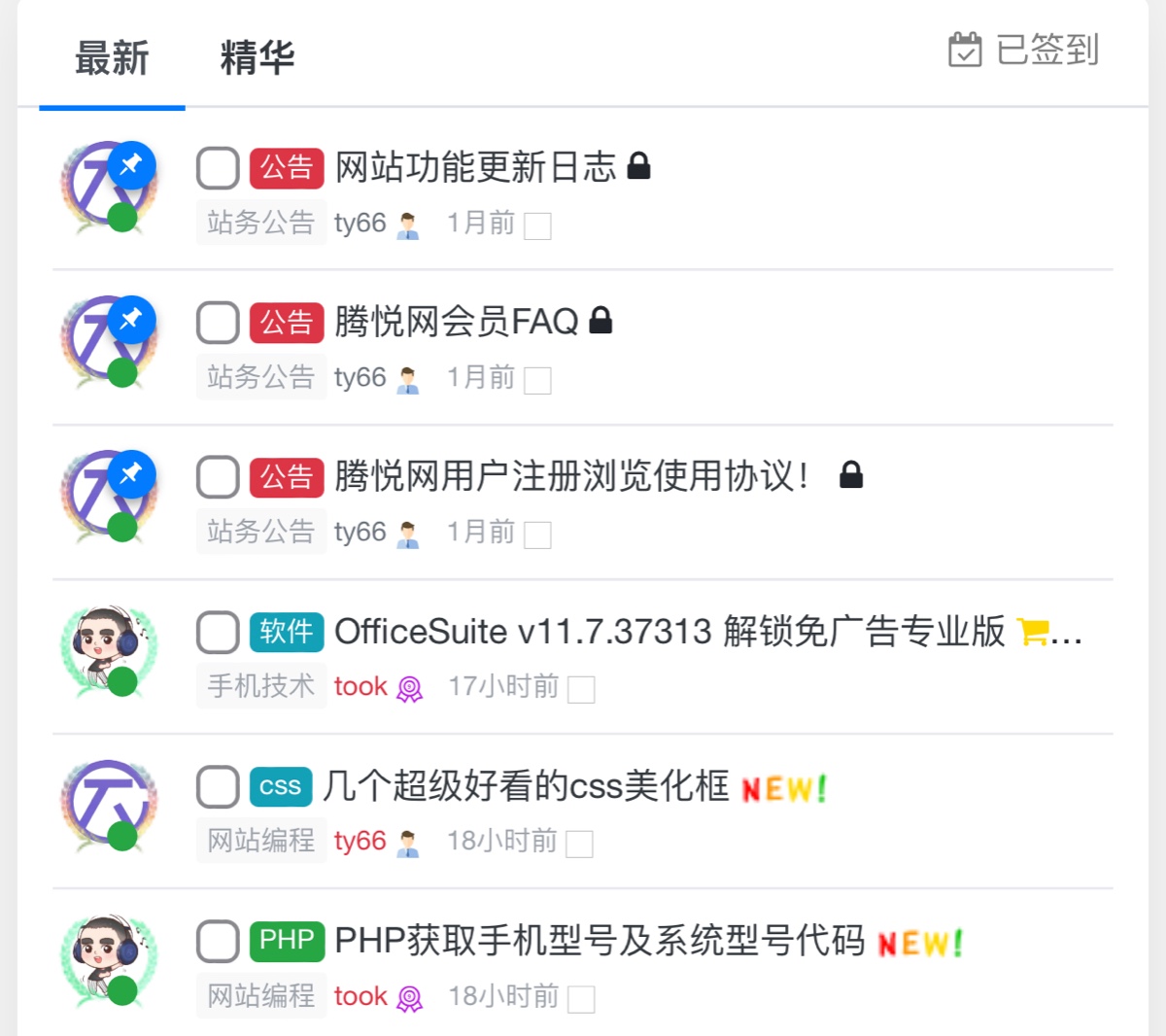Check the box beside 腾悦网会员FAQ

[x=218, y=323]
